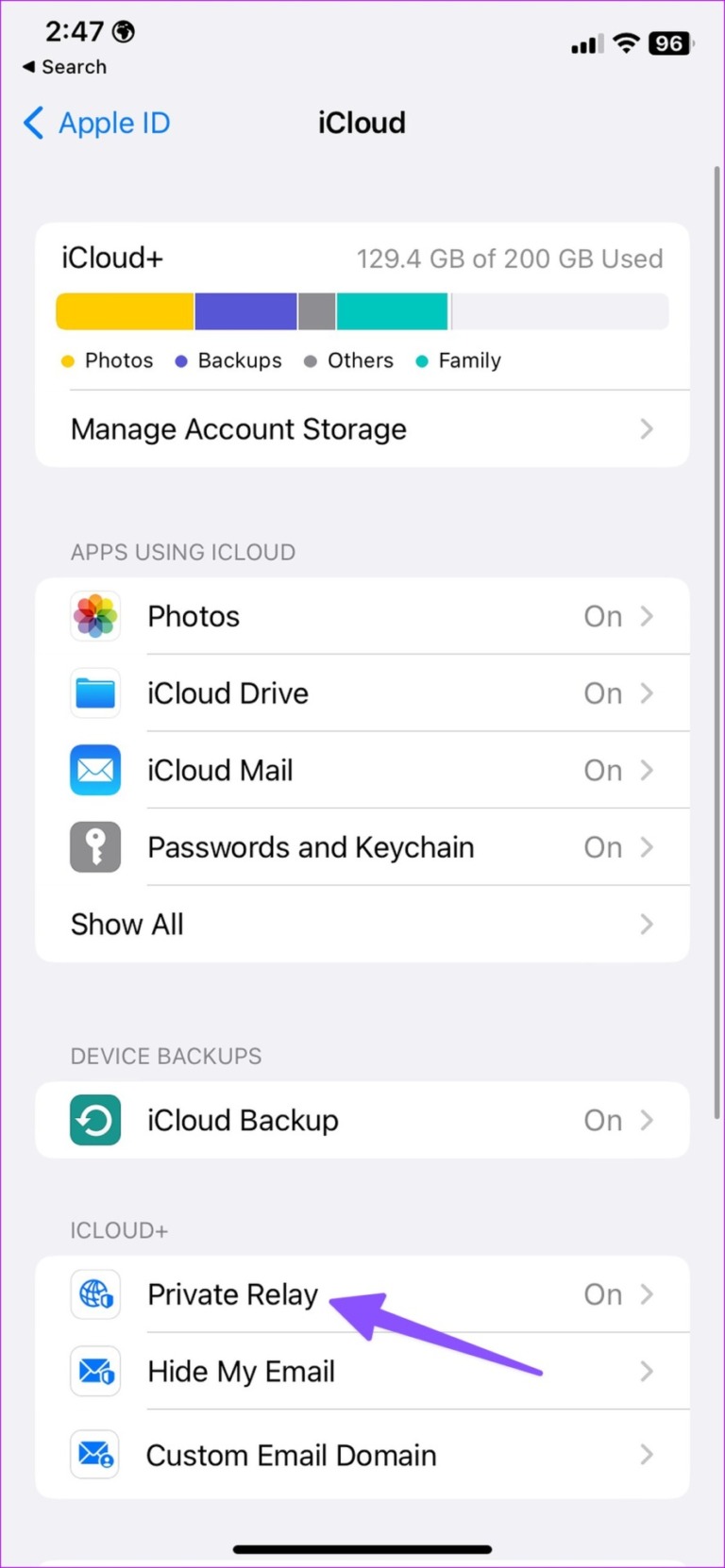Tap the Hide My Email icon
Screen dimensions: 725x1568
click(95, 1372)
